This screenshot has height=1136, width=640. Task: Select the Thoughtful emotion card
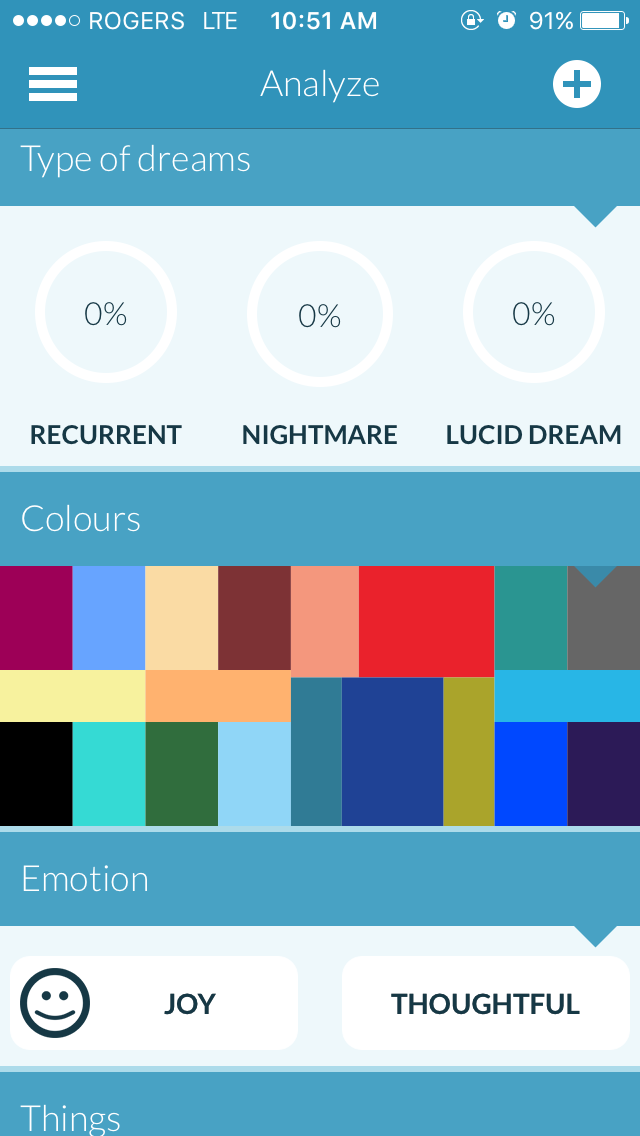486,1003
